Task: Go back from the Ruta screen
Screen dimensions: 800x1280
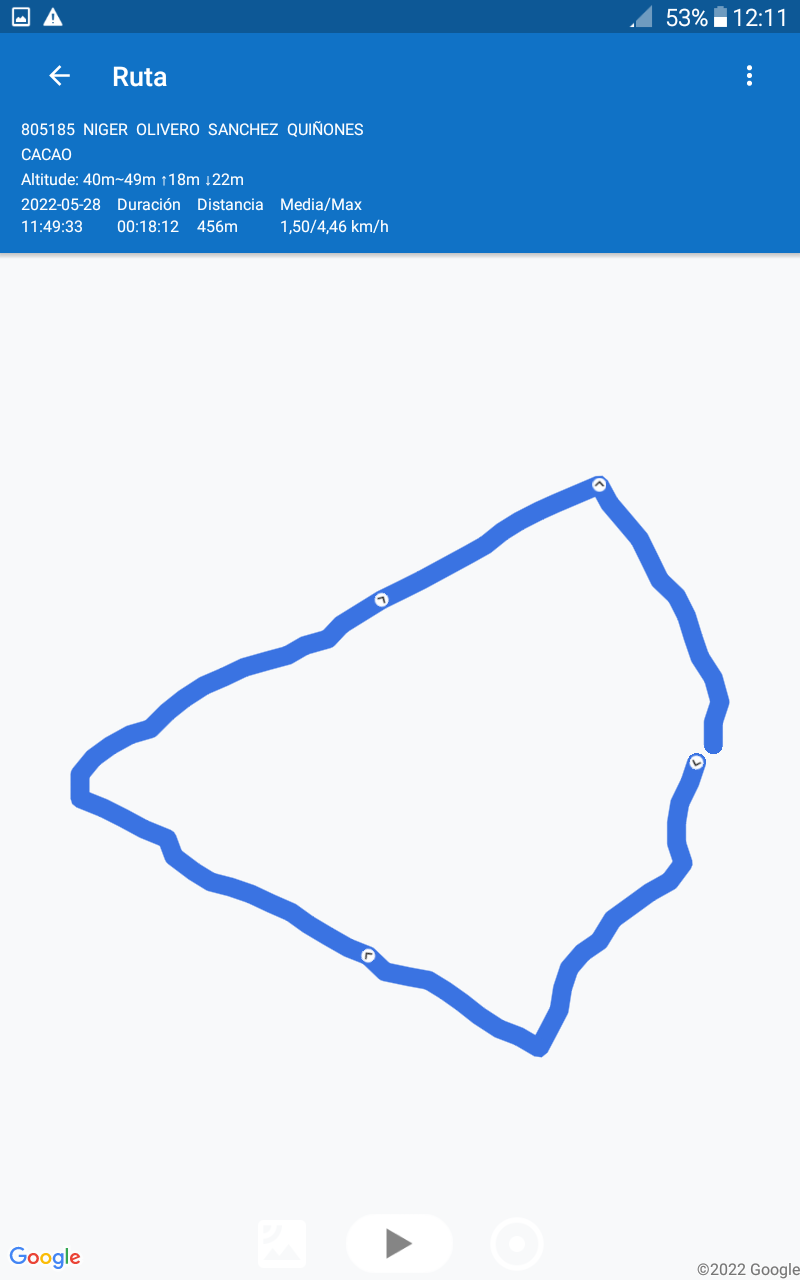Action: (x=60, y=76)
